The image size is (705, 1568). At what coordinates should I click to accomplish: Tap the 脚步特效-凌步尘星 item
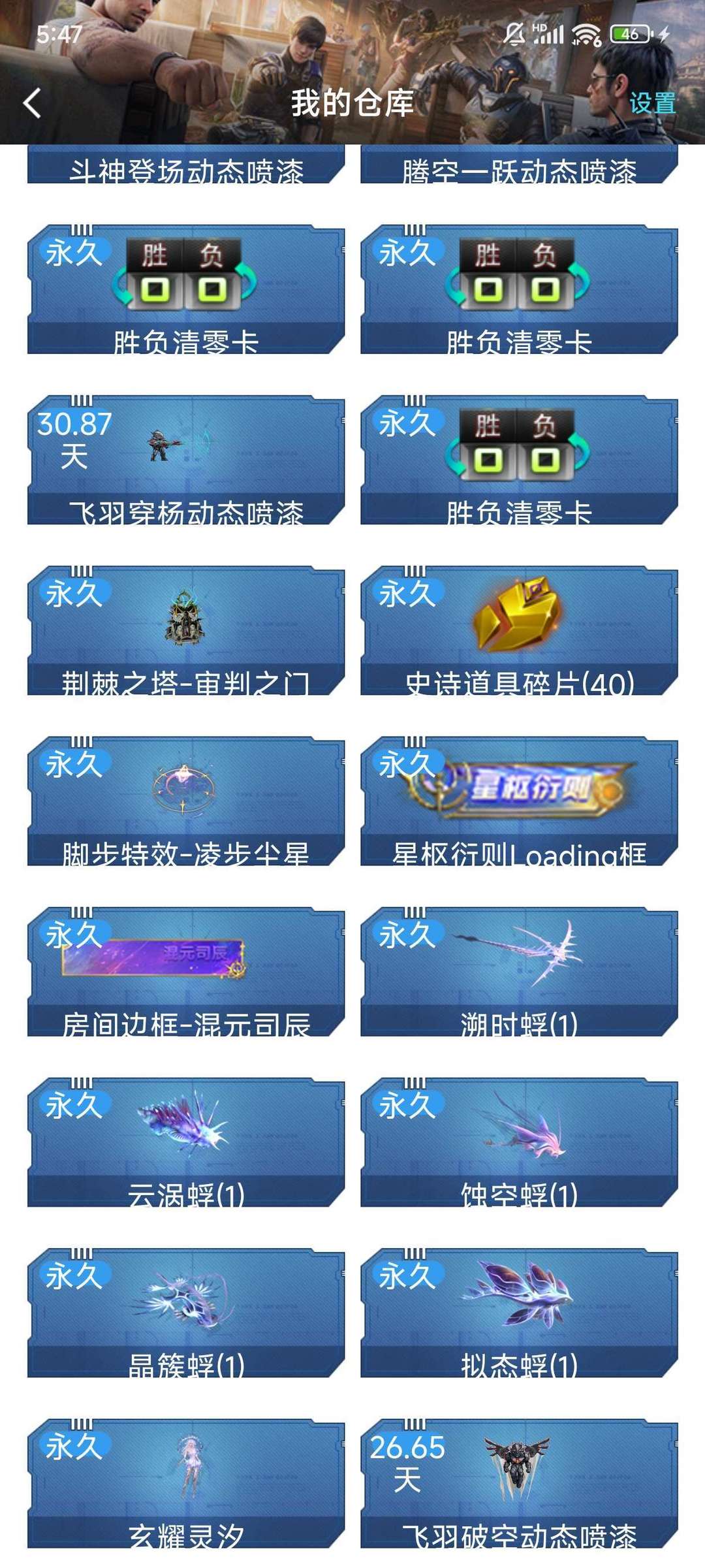tap(186, 801)
